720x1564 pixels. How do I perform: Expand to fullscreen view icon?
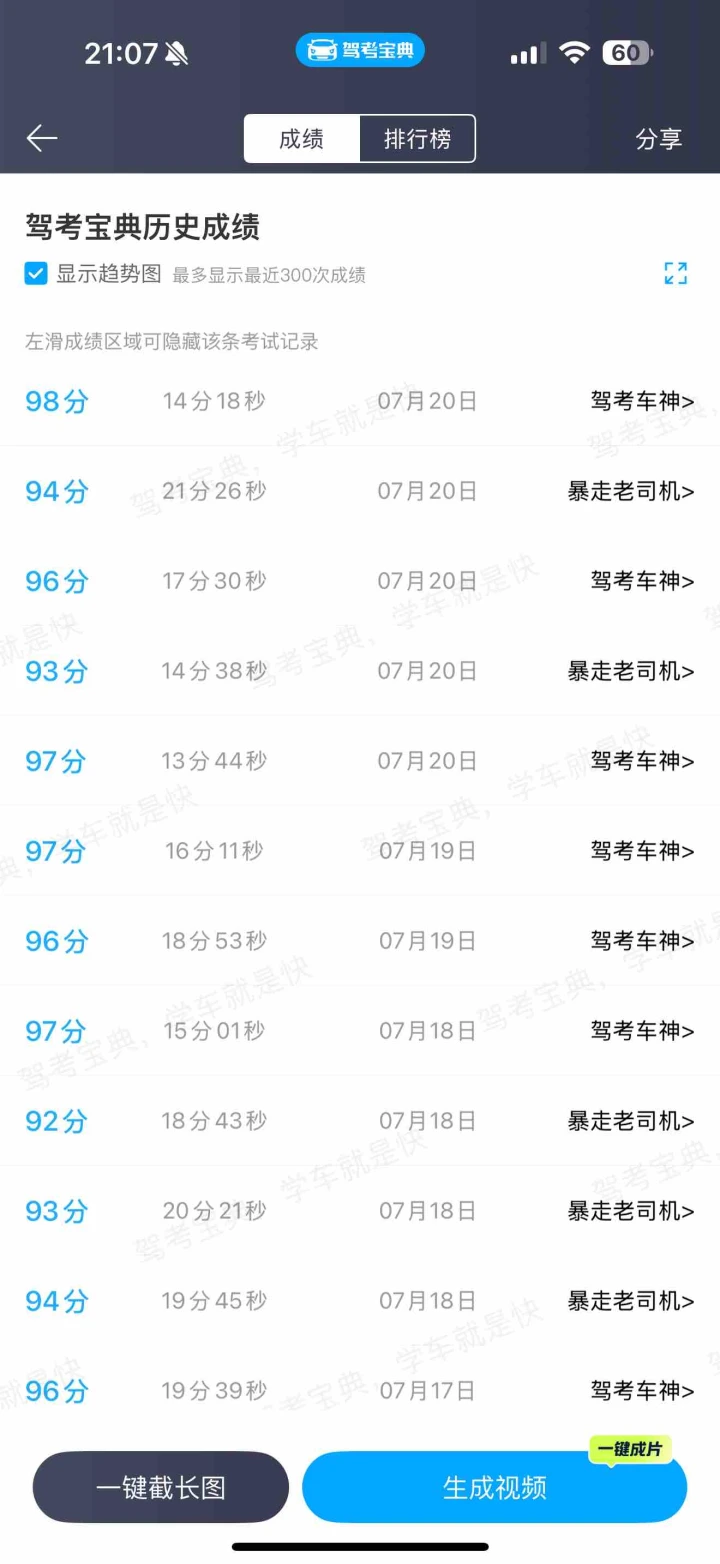click(x=676, y=273)
